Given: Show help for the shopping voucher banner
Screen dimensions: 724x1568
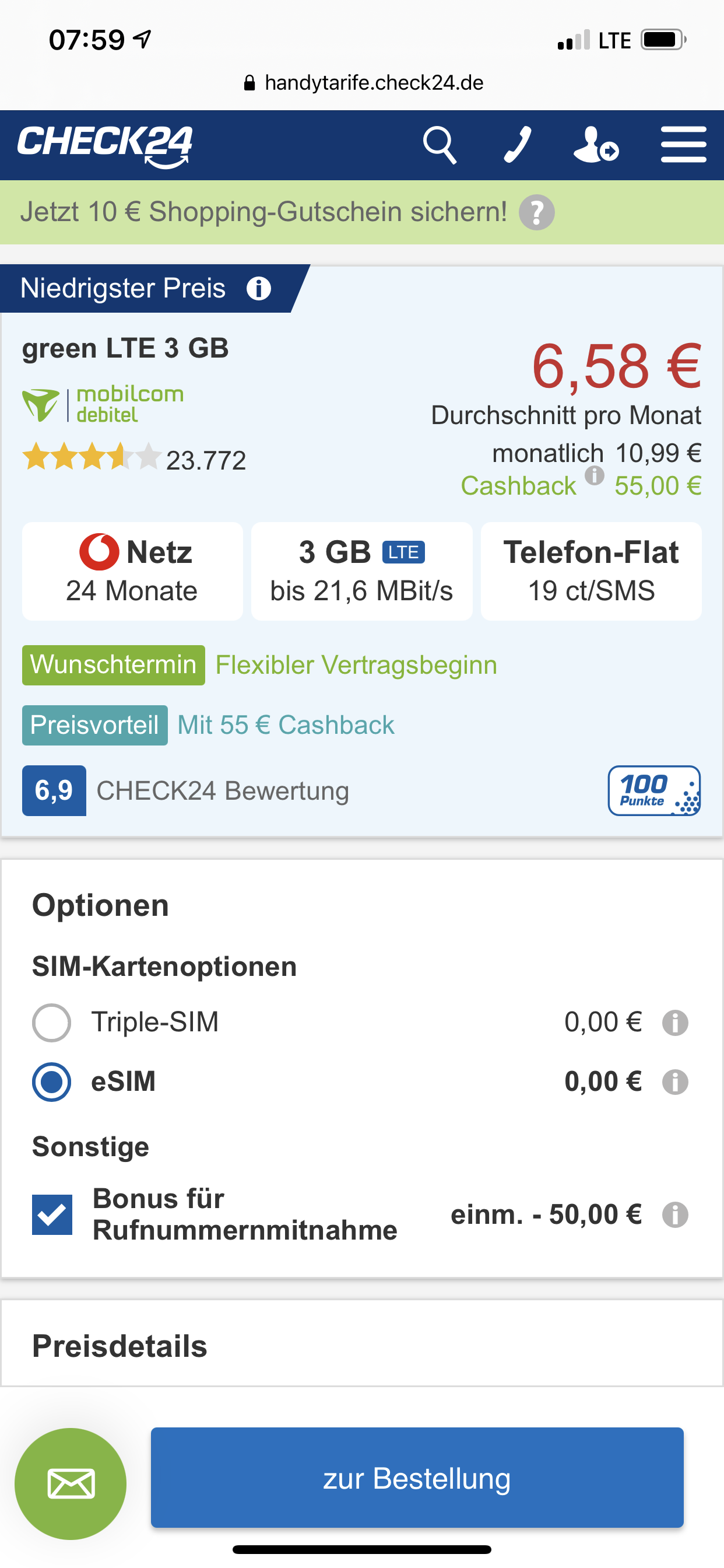Looking at the screenshot, I should click(537, 212).
